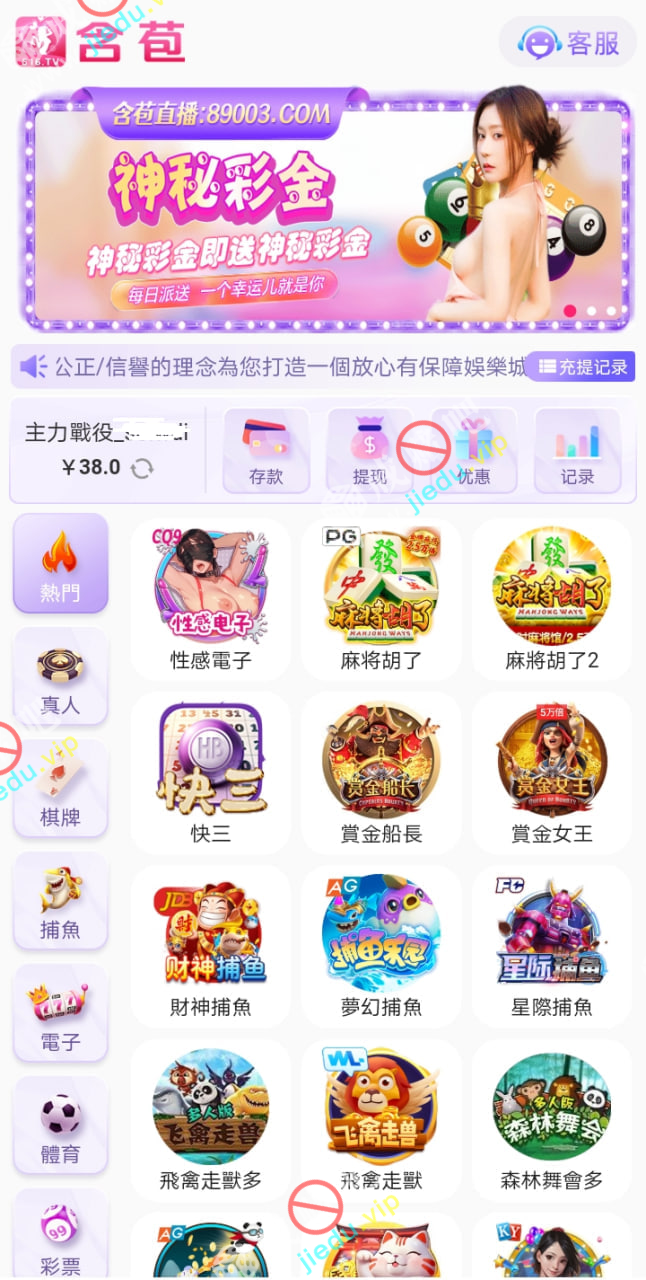Viewport: 646px width, 1280px height.
Task: Launch the 麻将胡了2 game
Action: pyautogui.click(x=552, y=599)
